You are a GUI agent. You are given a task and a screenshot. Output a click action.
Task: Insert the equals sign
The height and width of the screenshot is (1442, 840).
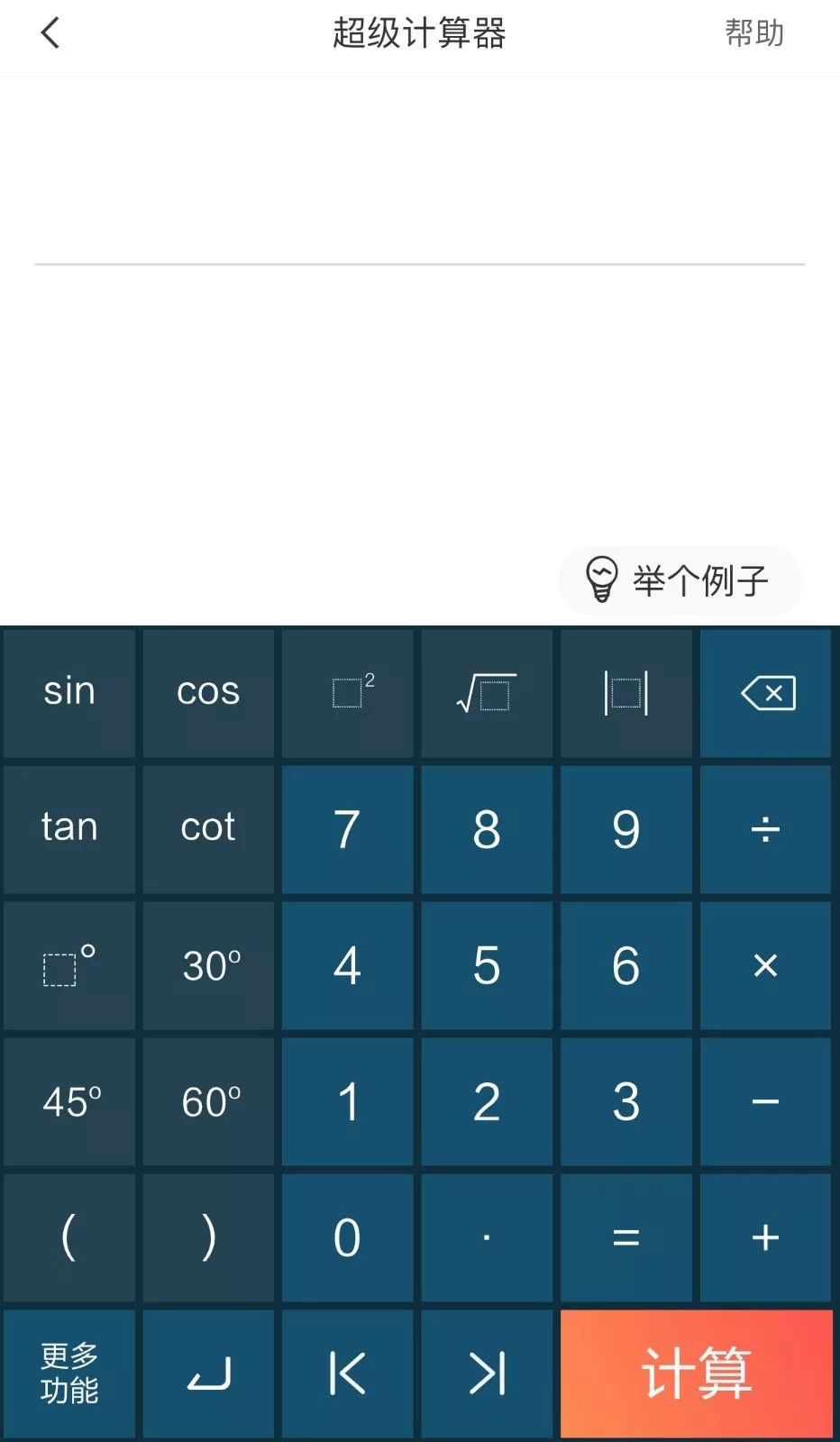click(626, 1237)
